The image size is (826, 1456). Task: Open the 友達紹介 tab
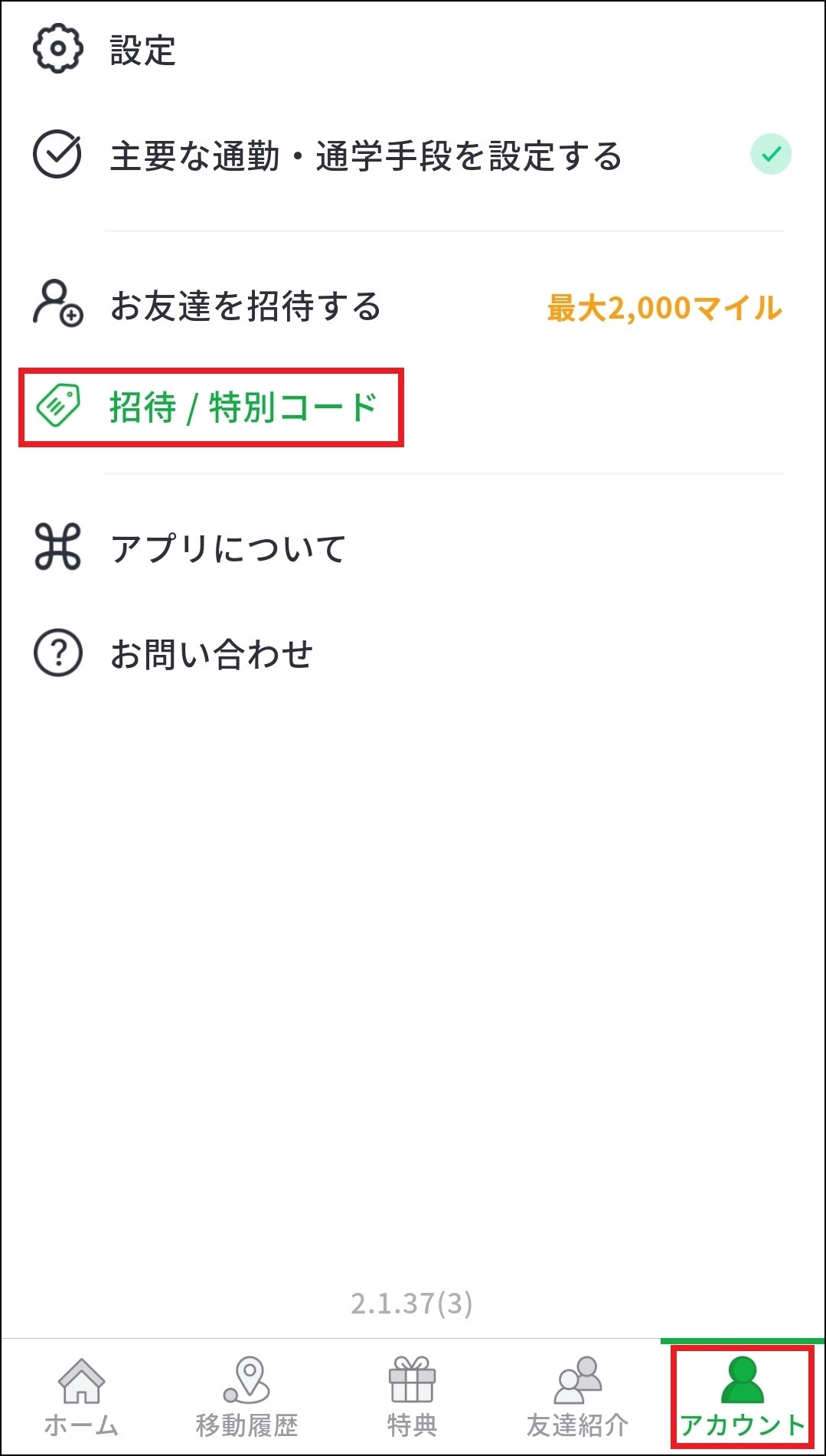coord(577,1395)
